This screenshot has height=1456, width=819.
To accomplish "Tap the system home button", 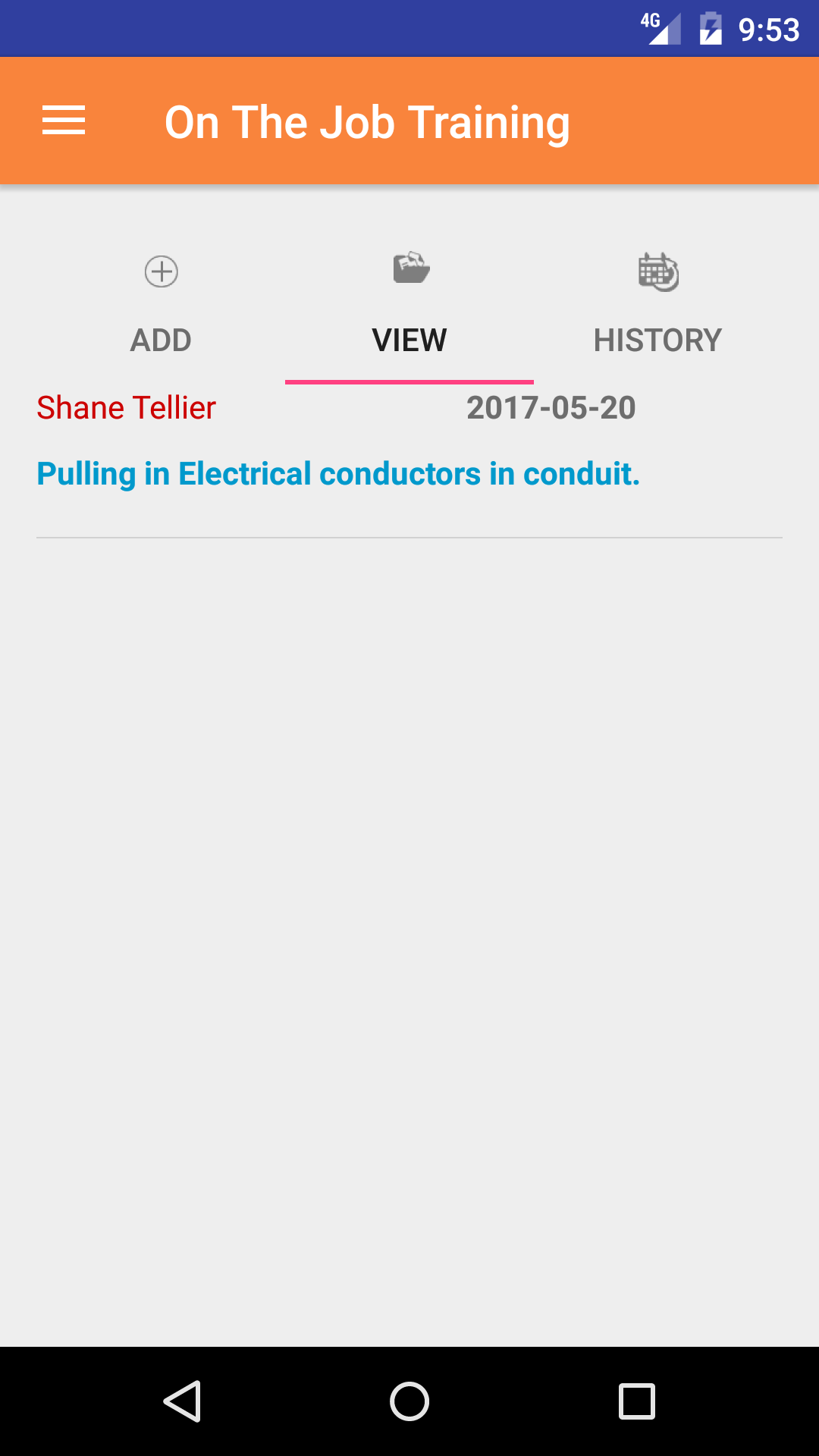I will [x=409, y=1401].
